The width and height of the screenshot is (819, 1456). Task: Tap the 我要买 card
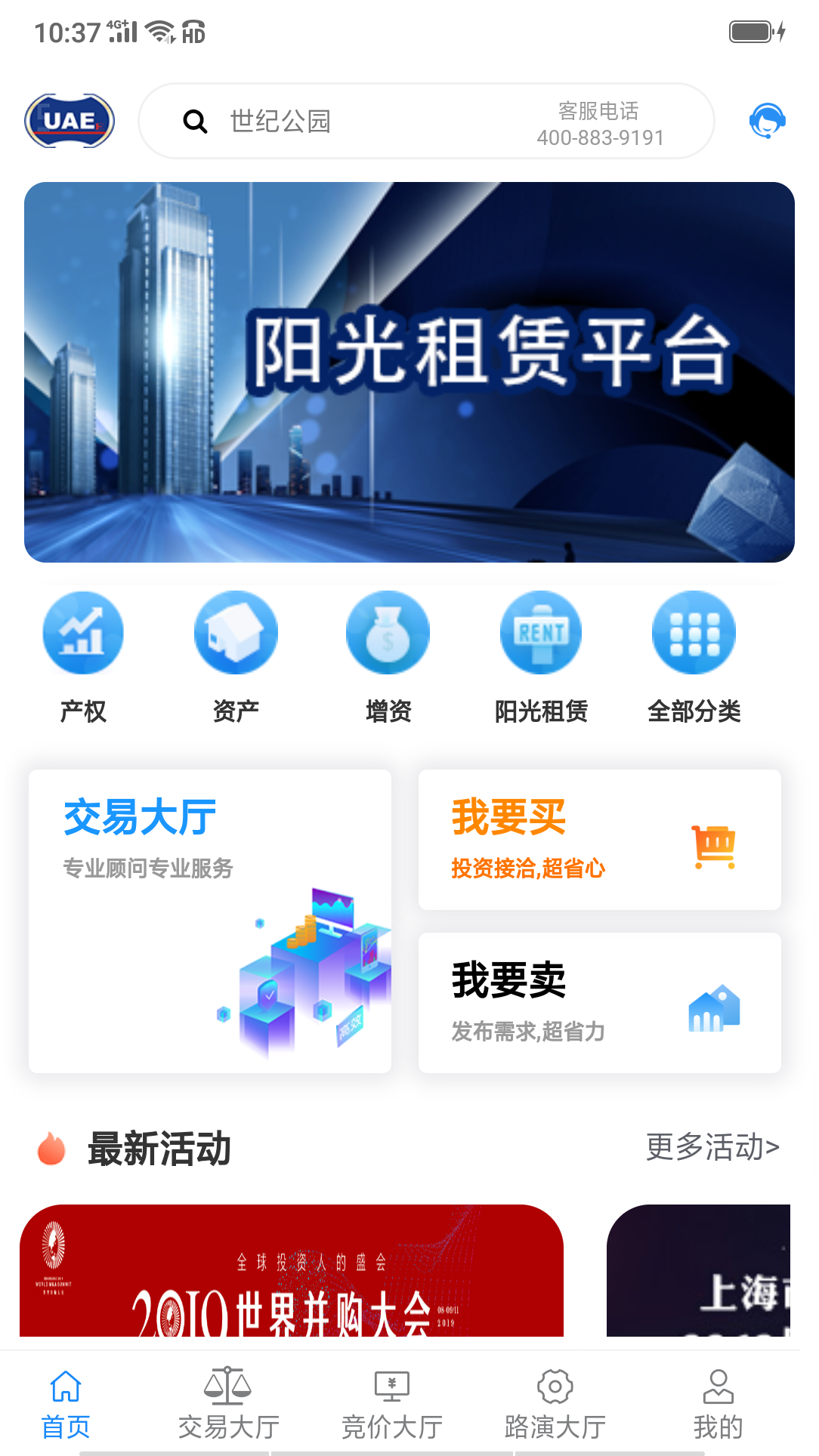point(599,840)
